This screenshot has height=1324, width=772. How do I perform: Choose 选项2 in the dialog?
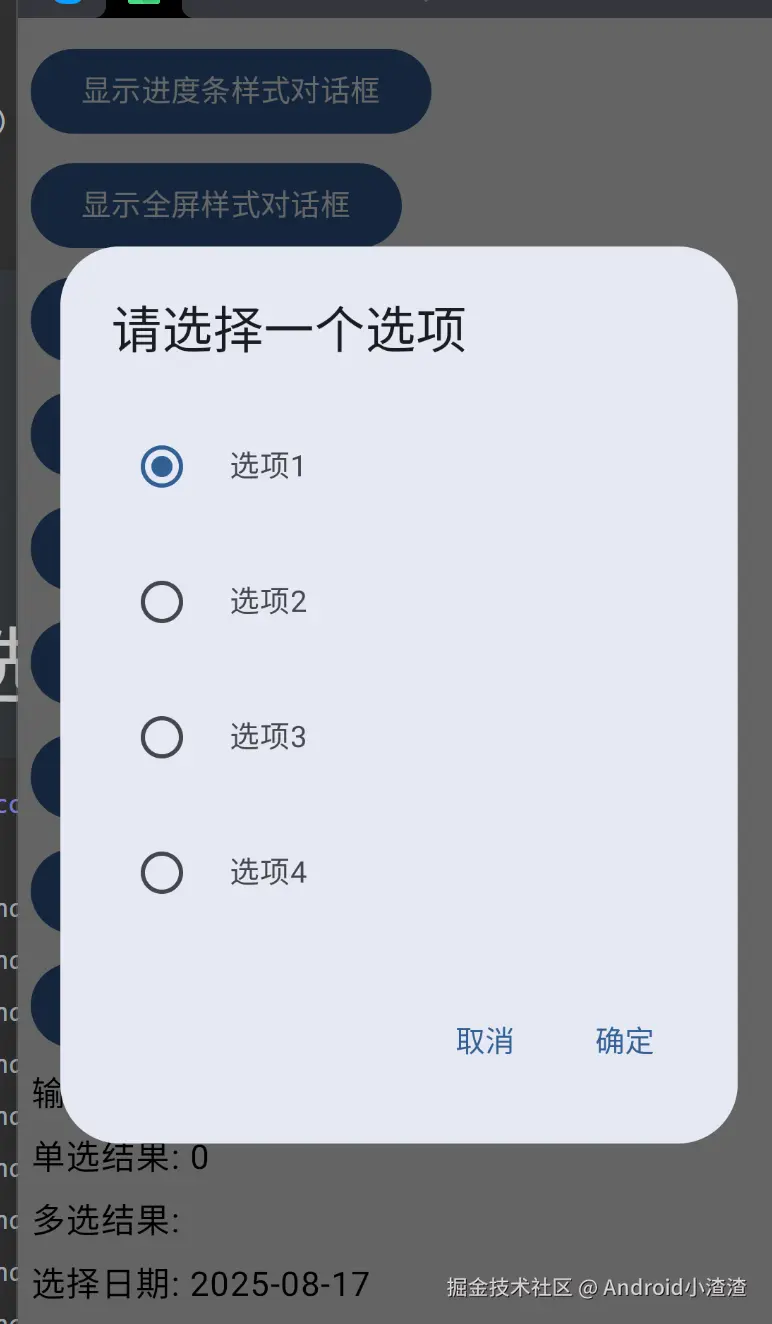tap(162, 602)
